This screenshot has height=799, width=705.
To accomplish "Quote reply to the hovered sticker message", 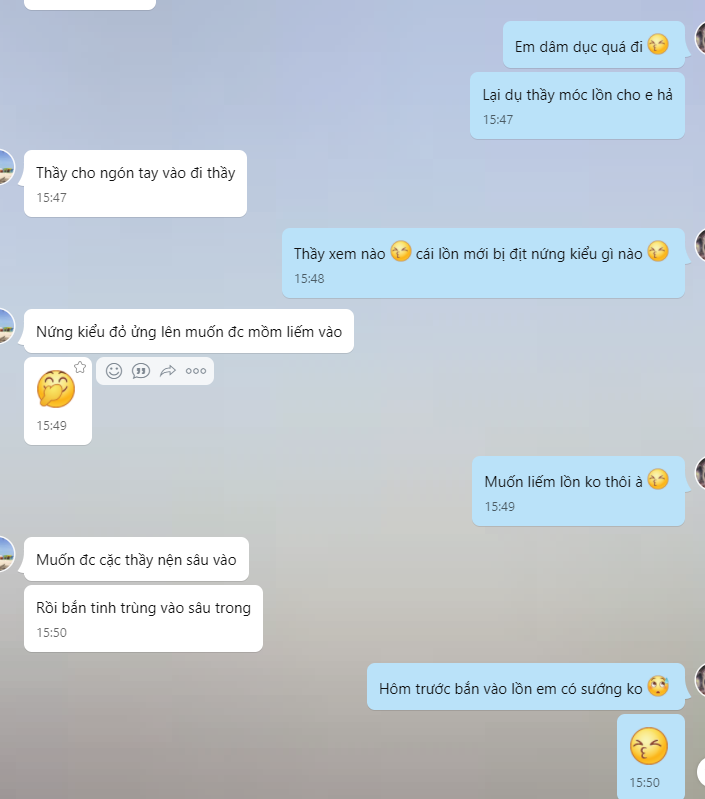I will point(141,371).
